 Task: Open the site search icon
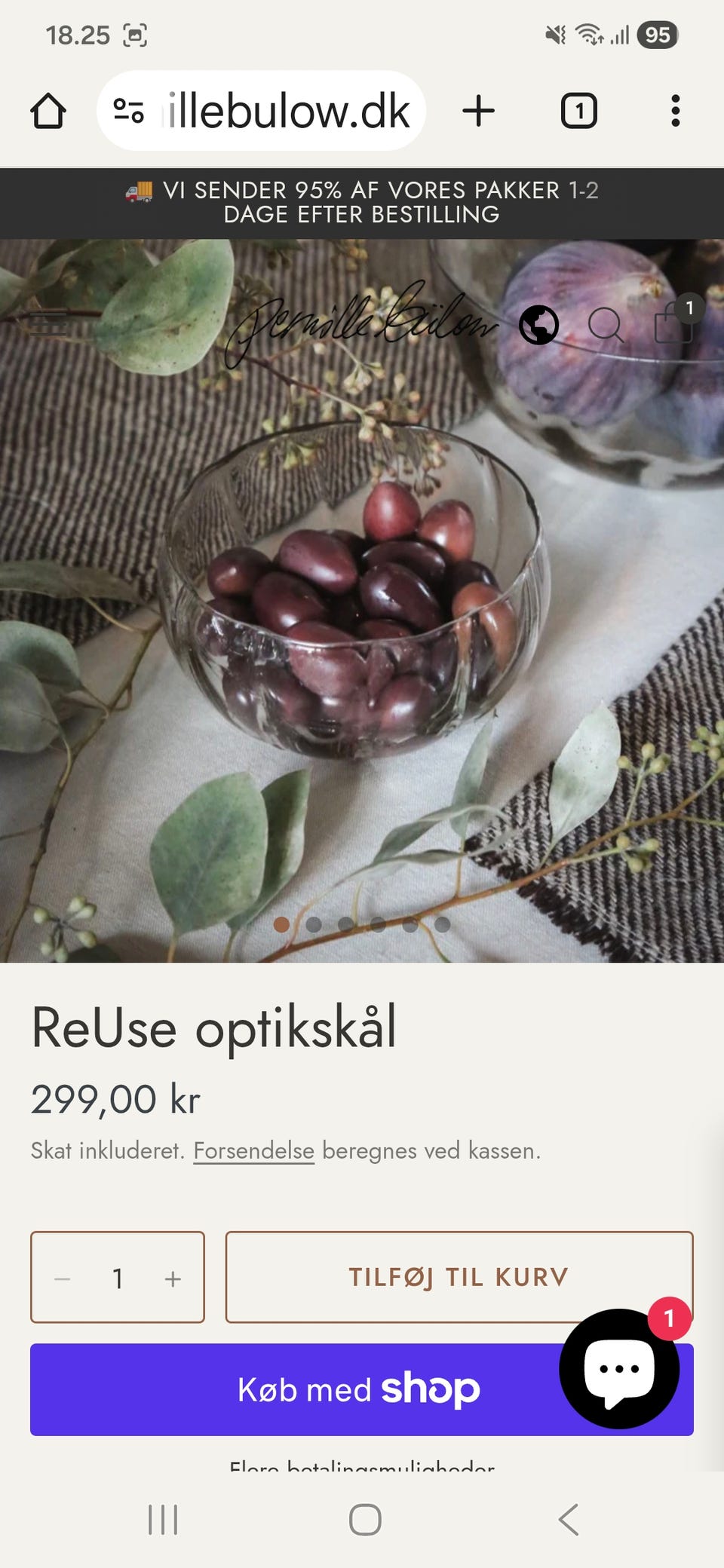tap(606, 325)
